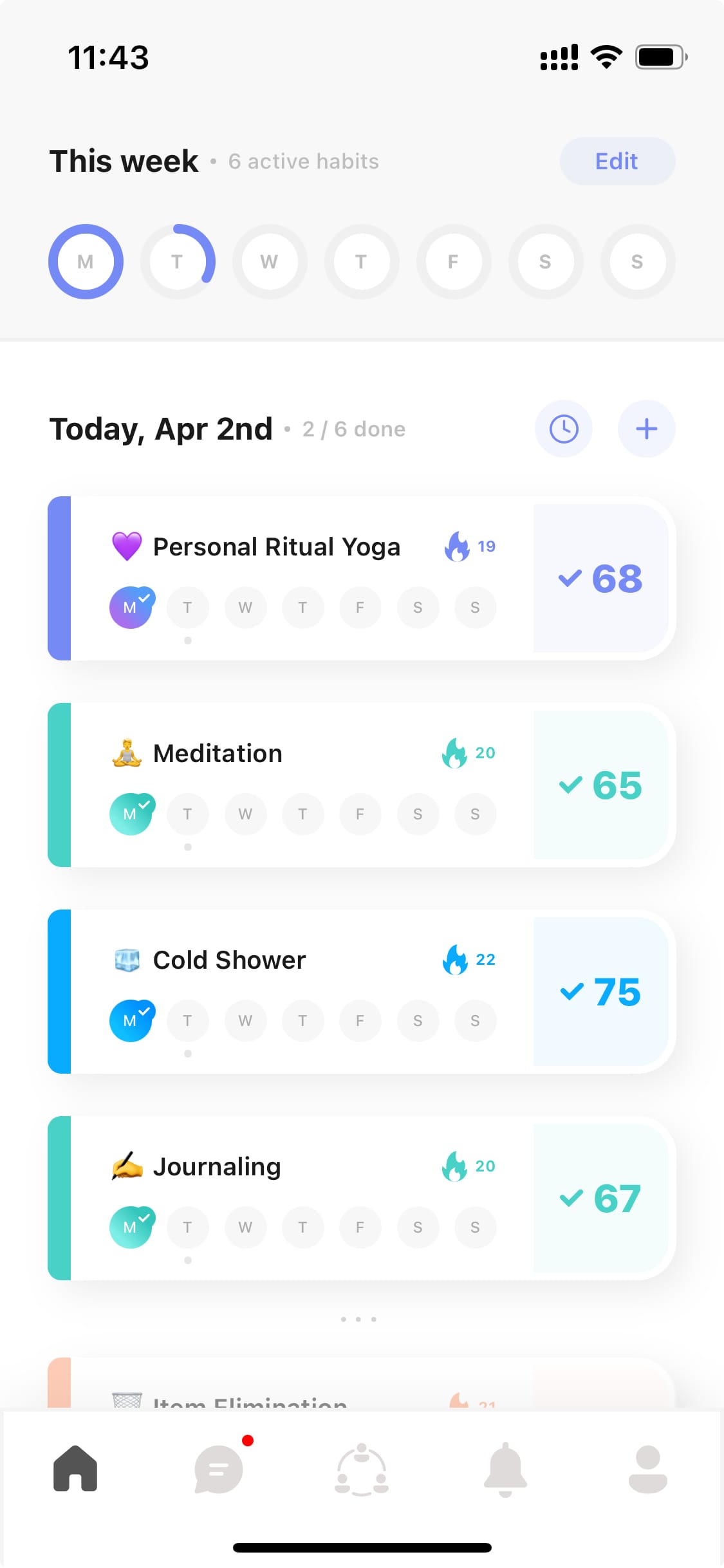This screenshot has height=1568, width=724.
Task: Open the messages tab with red dot
Action: [x=219, y=1468]
